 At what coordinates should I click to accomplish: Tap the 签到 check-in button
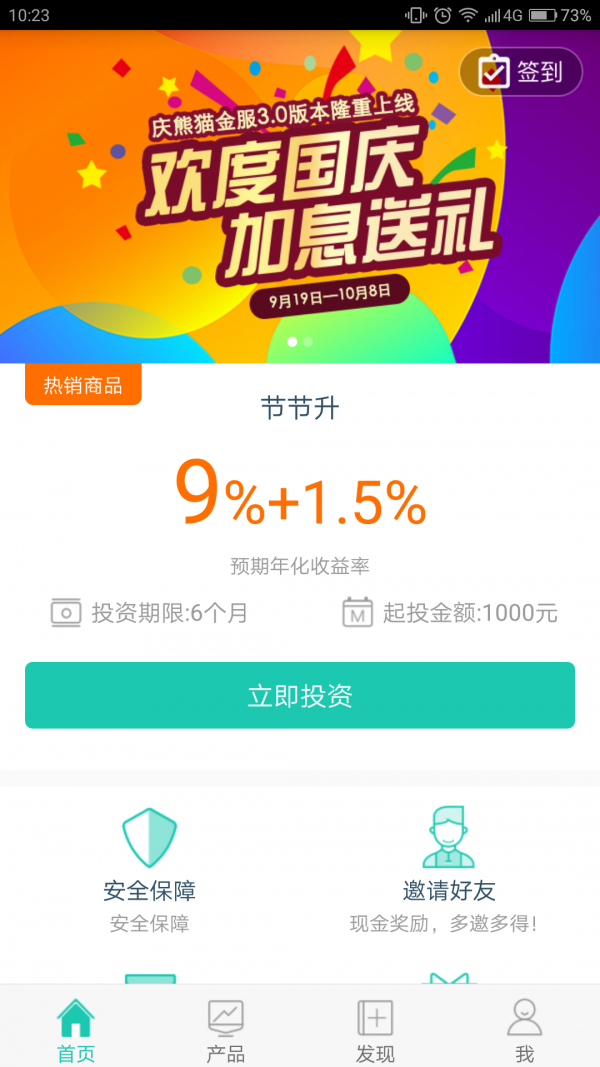click(521, 72)
